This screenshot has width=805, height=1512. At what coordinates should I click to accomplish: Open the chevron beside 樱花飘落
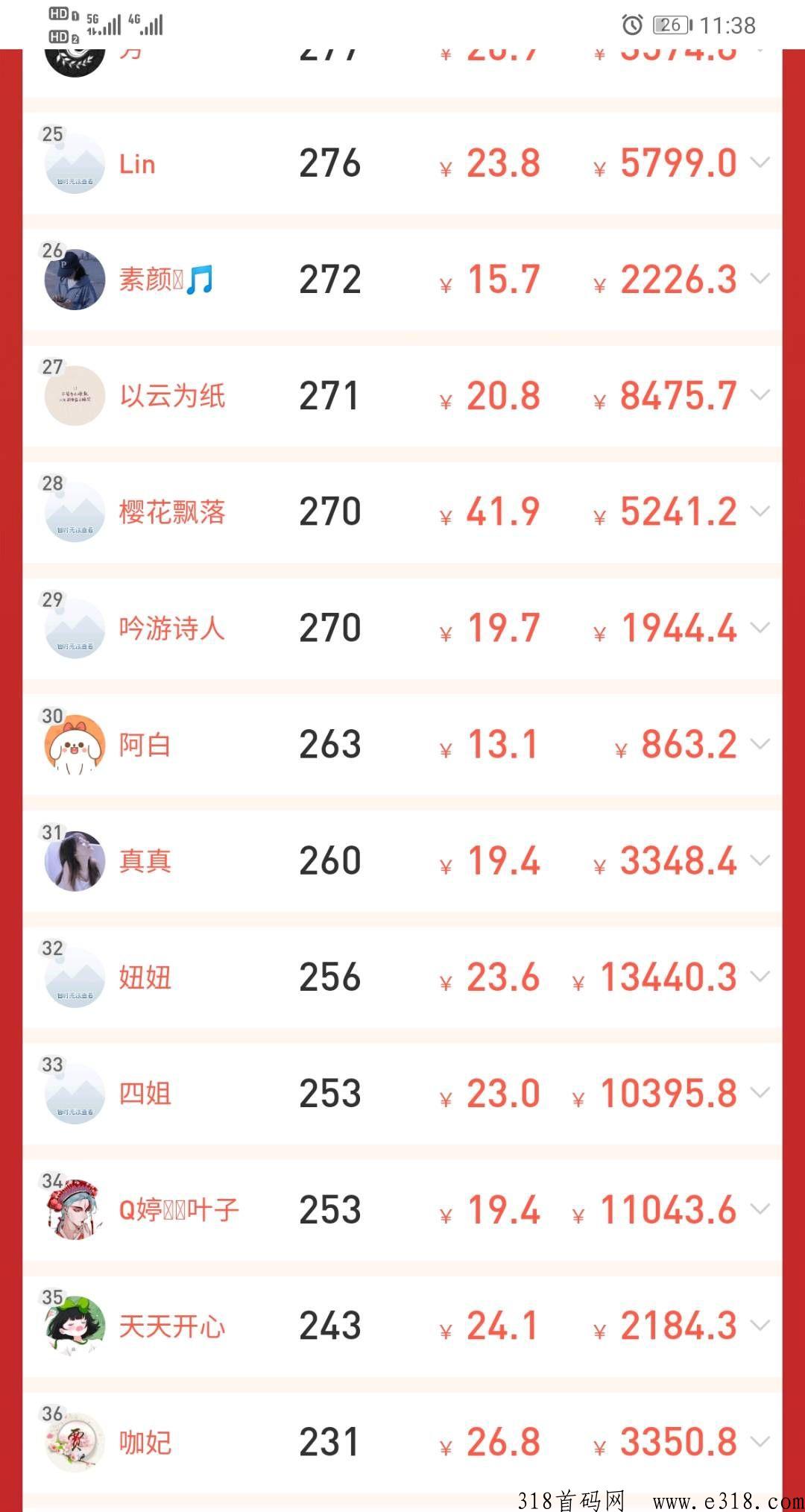click(760, 511)
